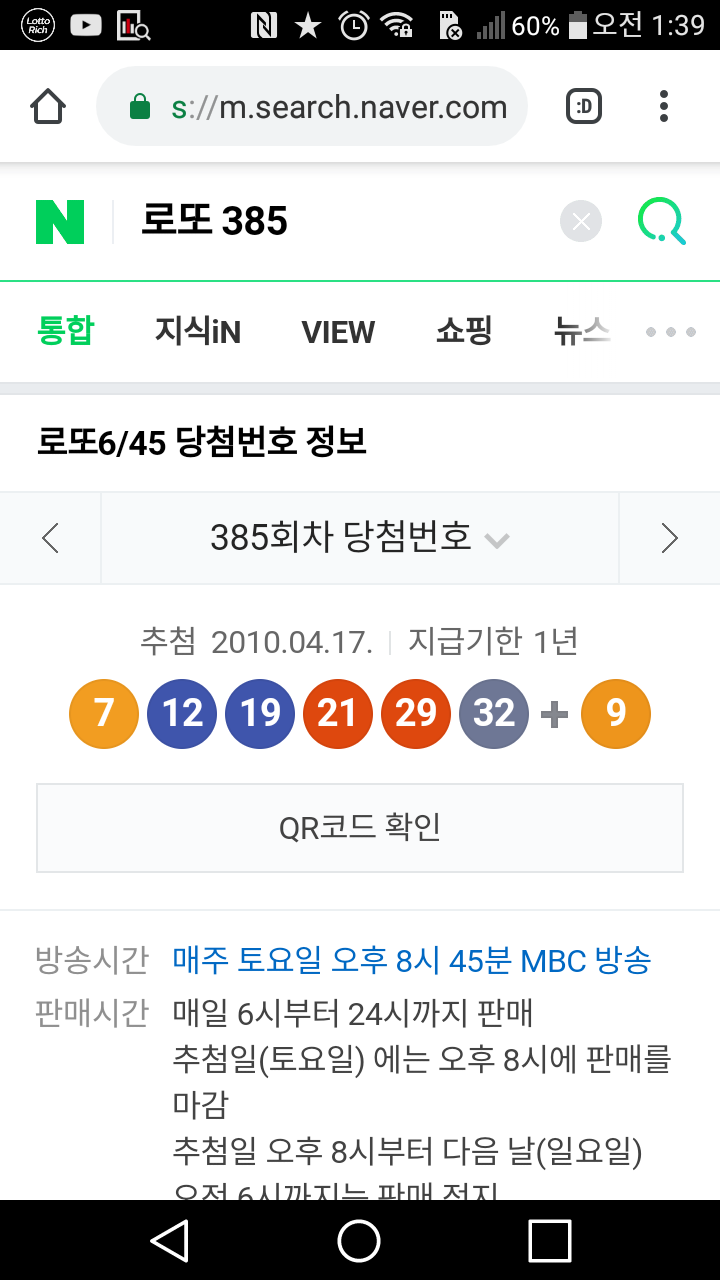Image resolution: width=720 pixels, height=1280 pixels.
Task: View the next lottery round results
Action: tap(669, 539)
